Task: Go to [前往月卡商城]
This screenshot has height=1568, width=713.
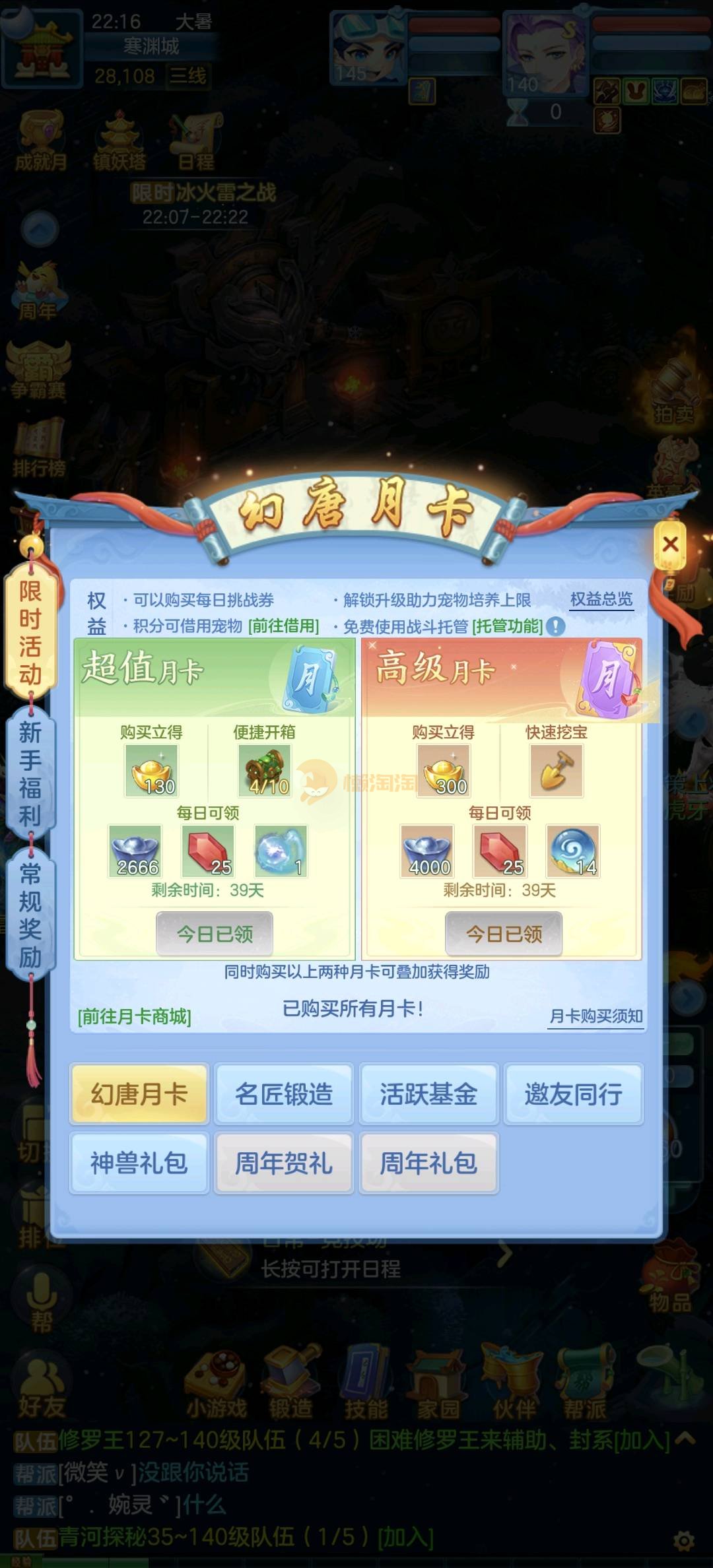Action: (x=135, y=1016)
